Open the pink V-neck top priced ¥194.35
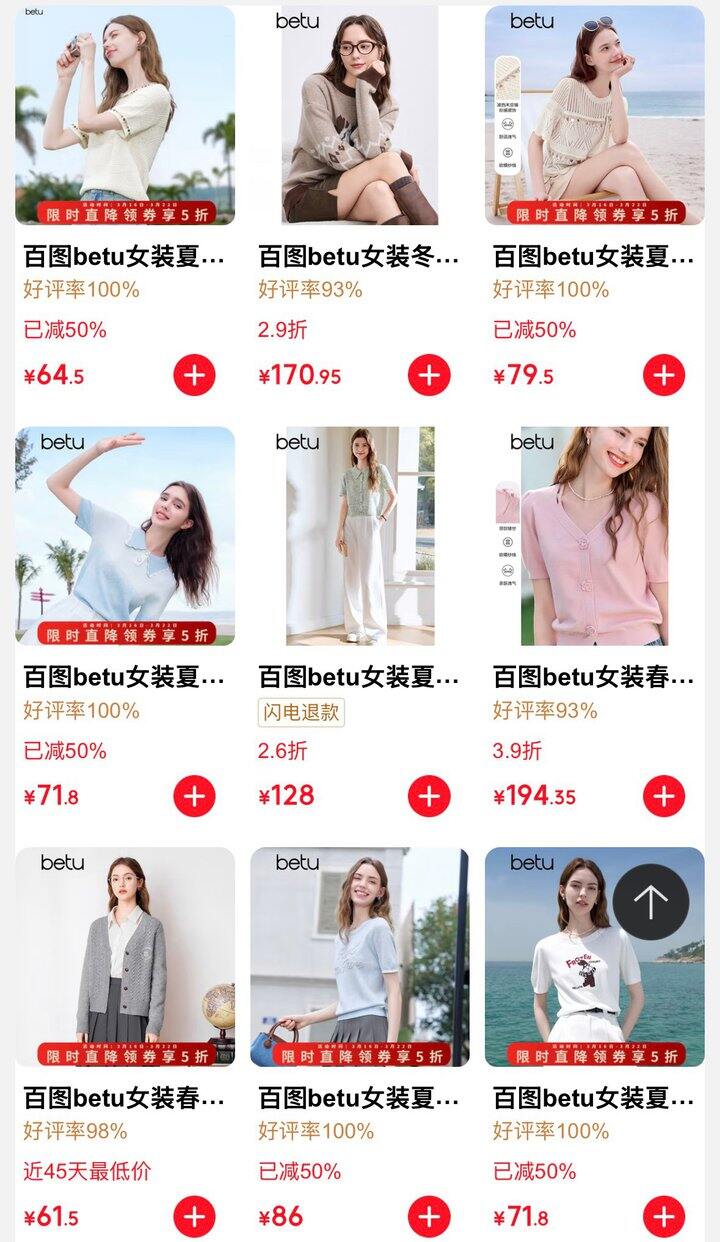This screenshot has height=1242, width=720. 595,536
